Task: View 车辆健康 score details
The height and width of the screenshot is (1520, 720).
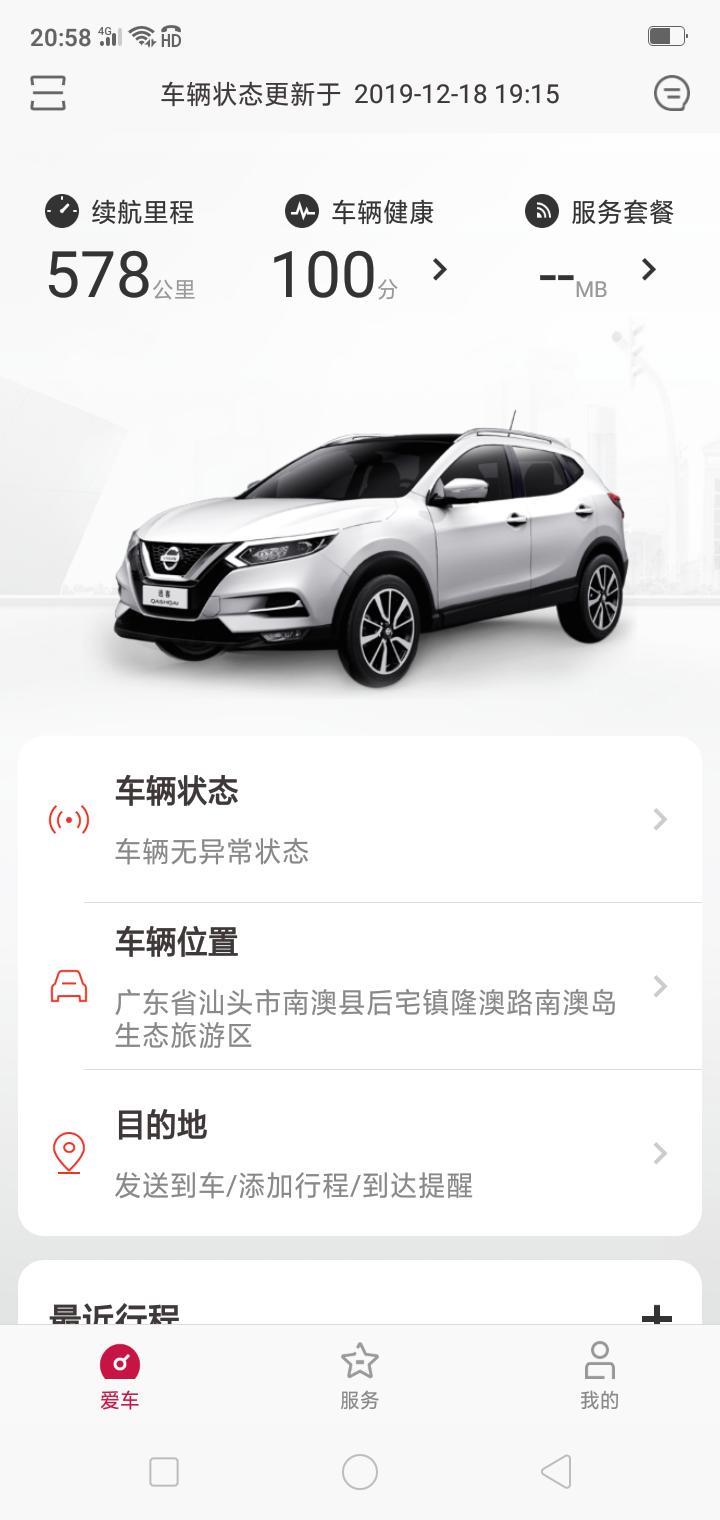Action: [x=439, y=269]
